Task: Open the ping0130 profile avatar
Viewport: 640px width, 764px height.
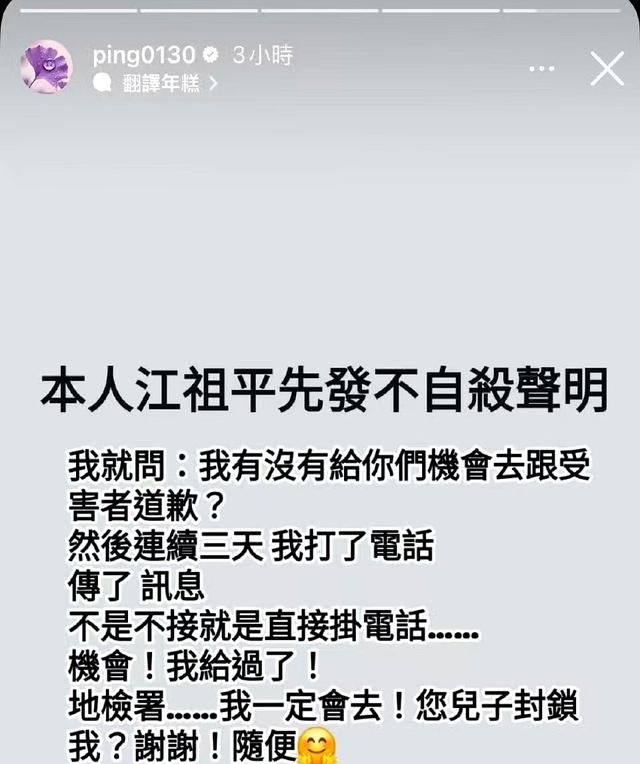Action: (x=46, y=68)
